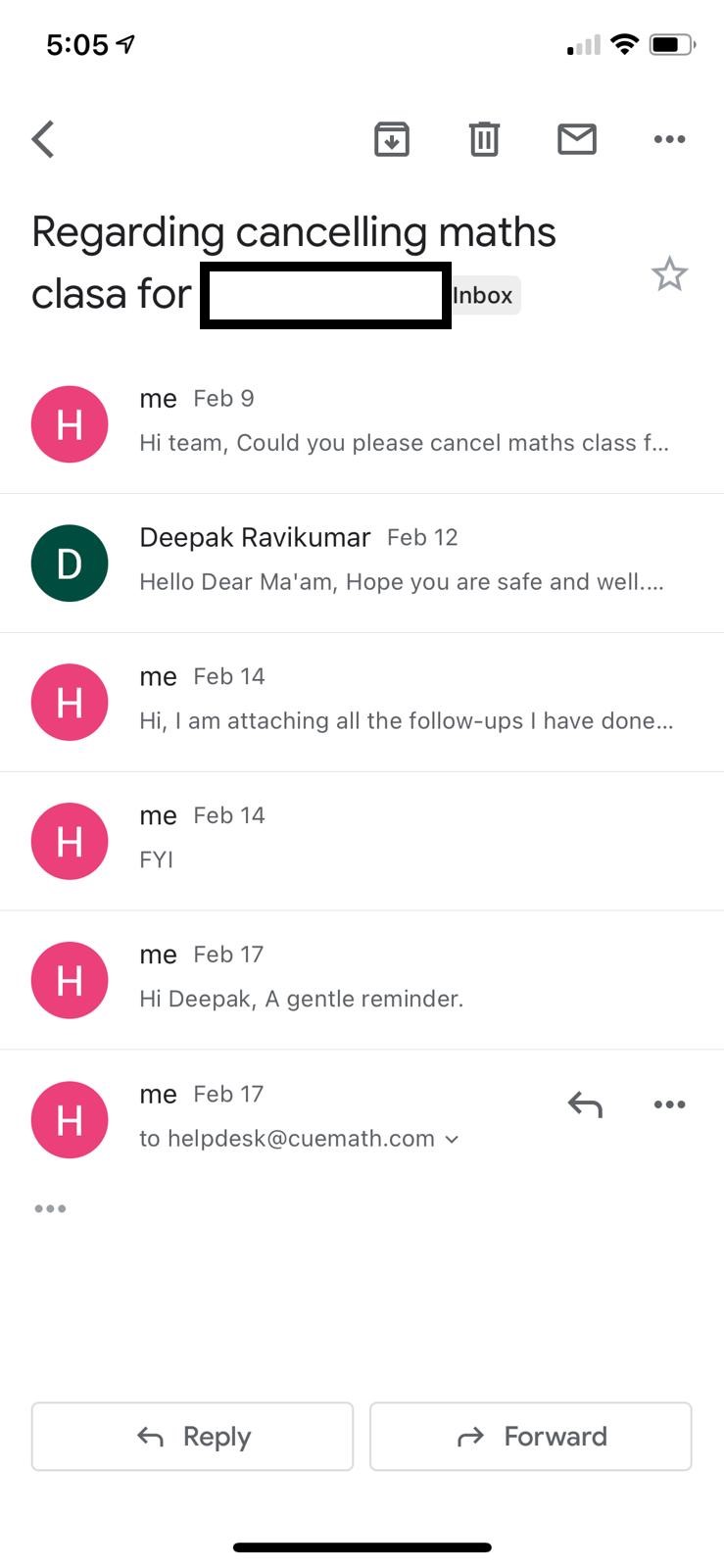Archive this email conversation
The height and width of the screenshot is (1568, 724).
coord(391,139)
